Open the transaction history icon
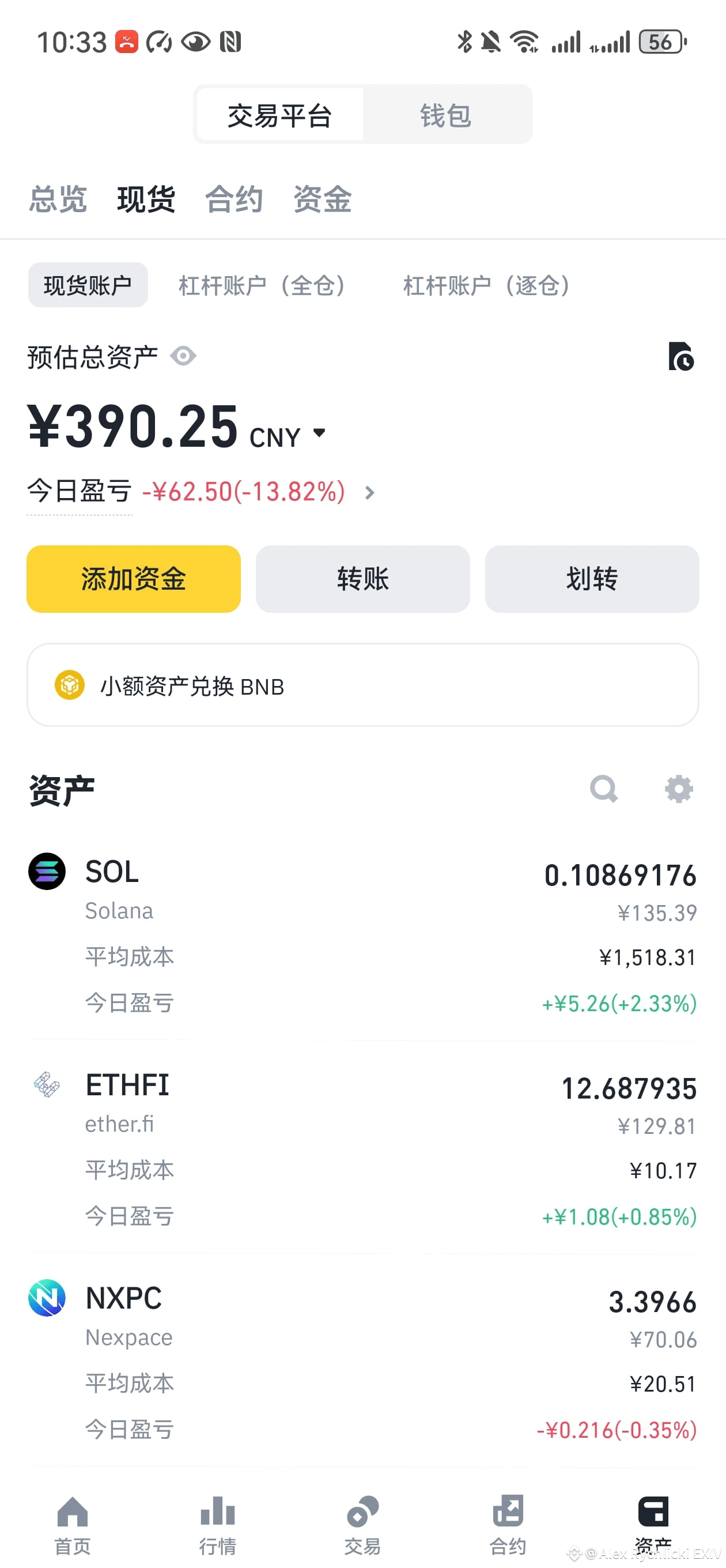726x1568 pixels. [x=680, y=357]
